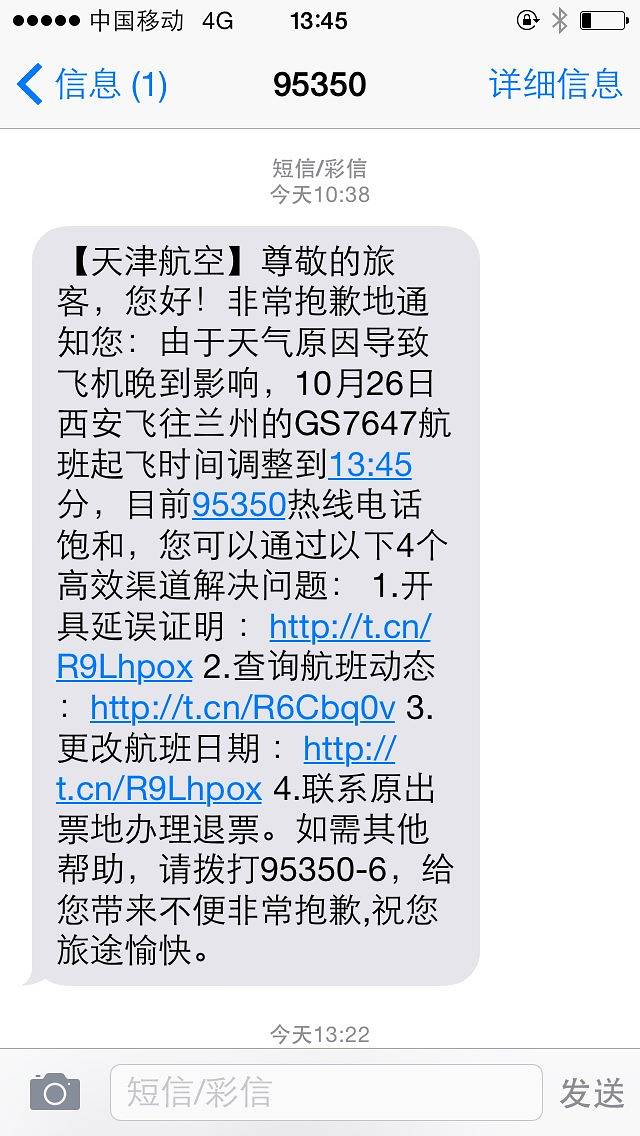
Task: Call the underlined 95350 hotline number
Action: pos(239,505)
